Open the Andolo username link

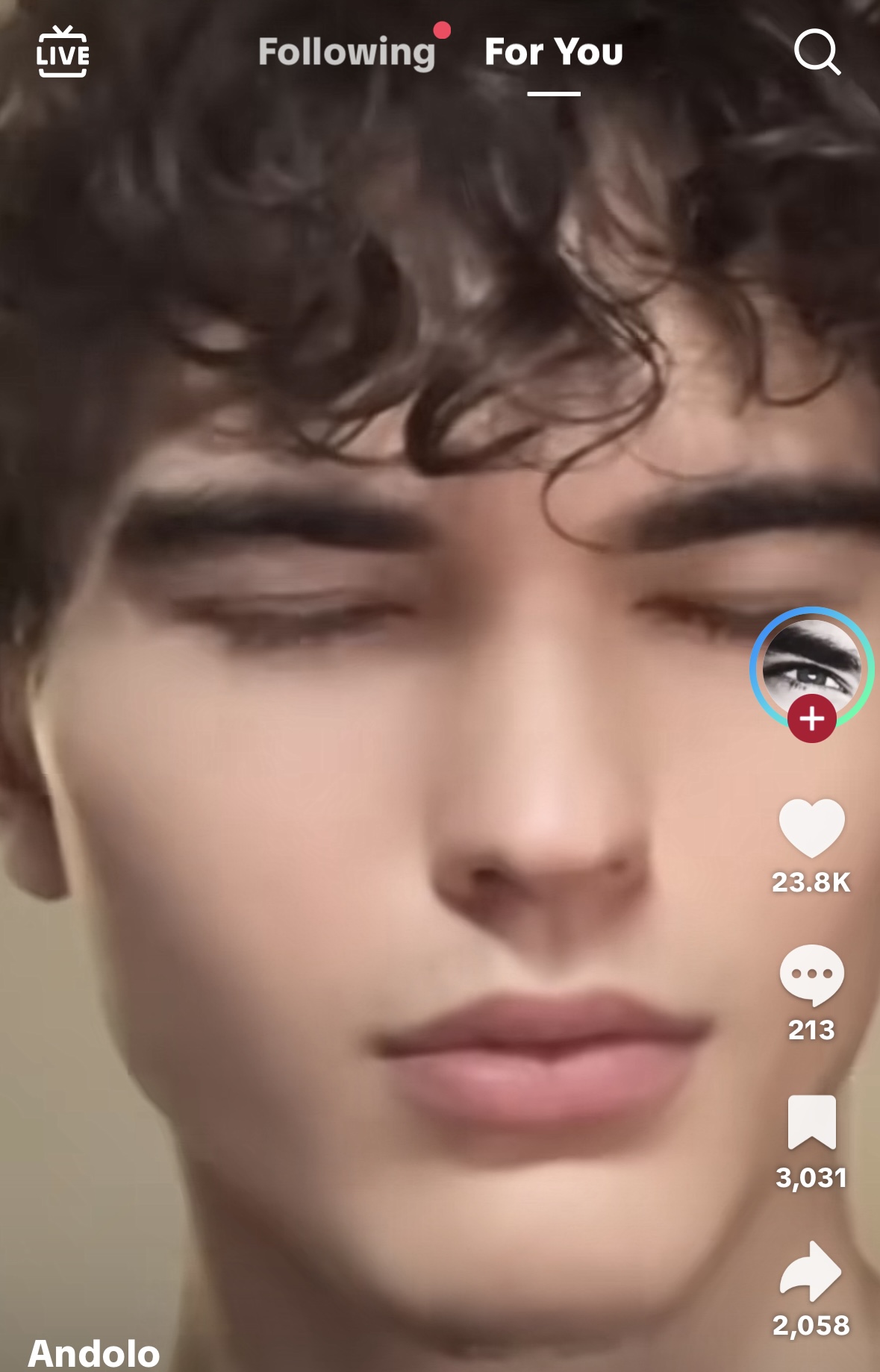[x=95, y=1353]
